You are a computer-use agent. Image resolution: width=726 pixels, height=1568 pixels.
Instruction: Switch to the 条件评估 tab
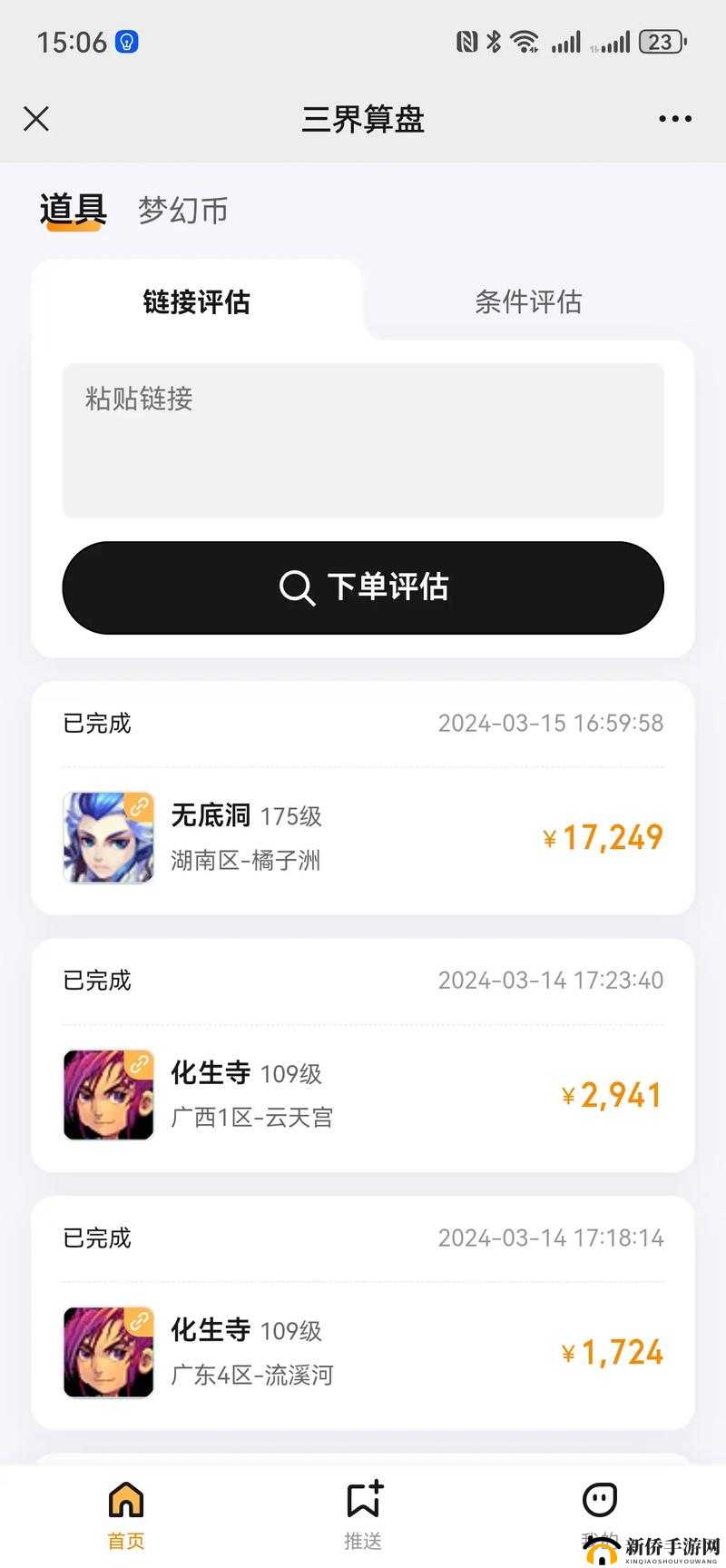click(528, 301)
